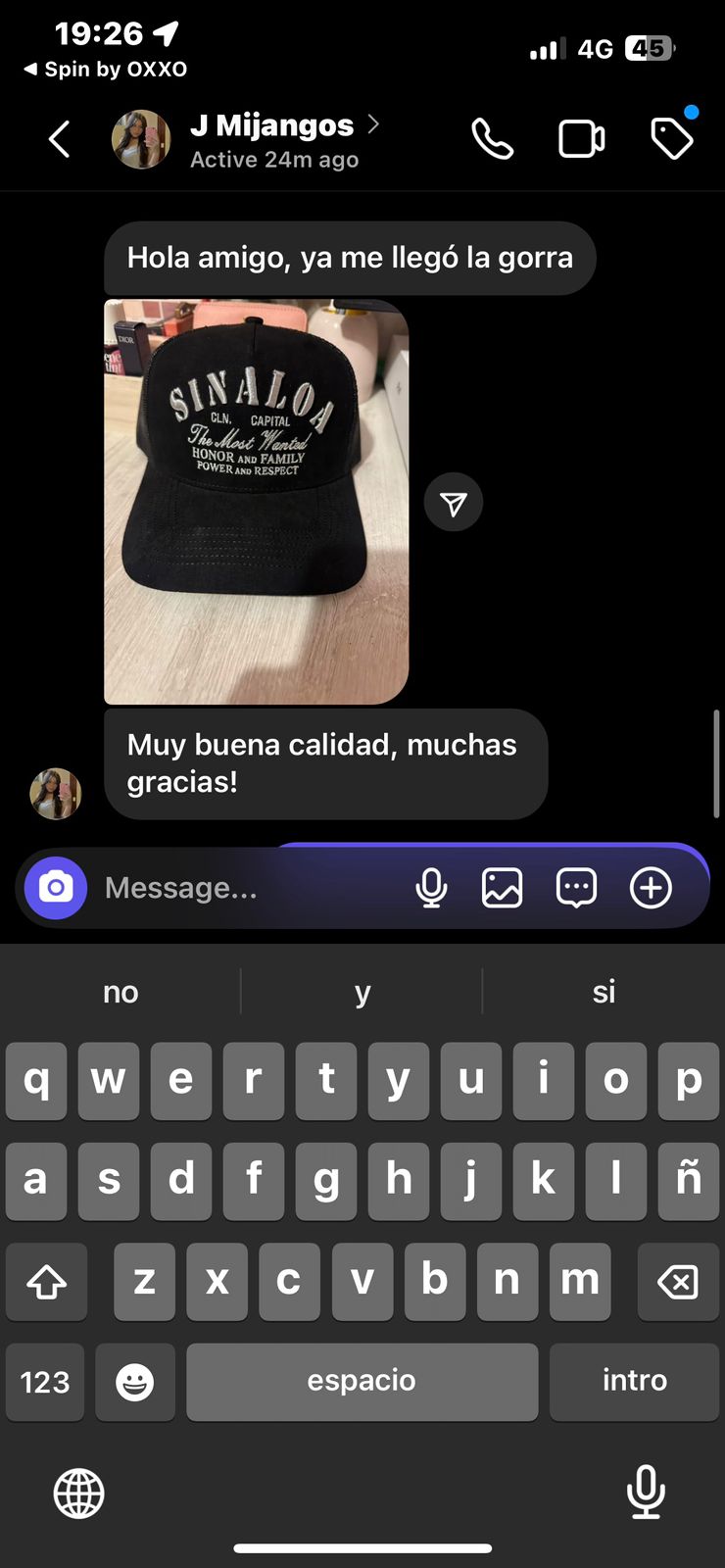The image size is (725, 1568).
Task: Open J Mijangos profile details
Action: click(x=272, y=139)
